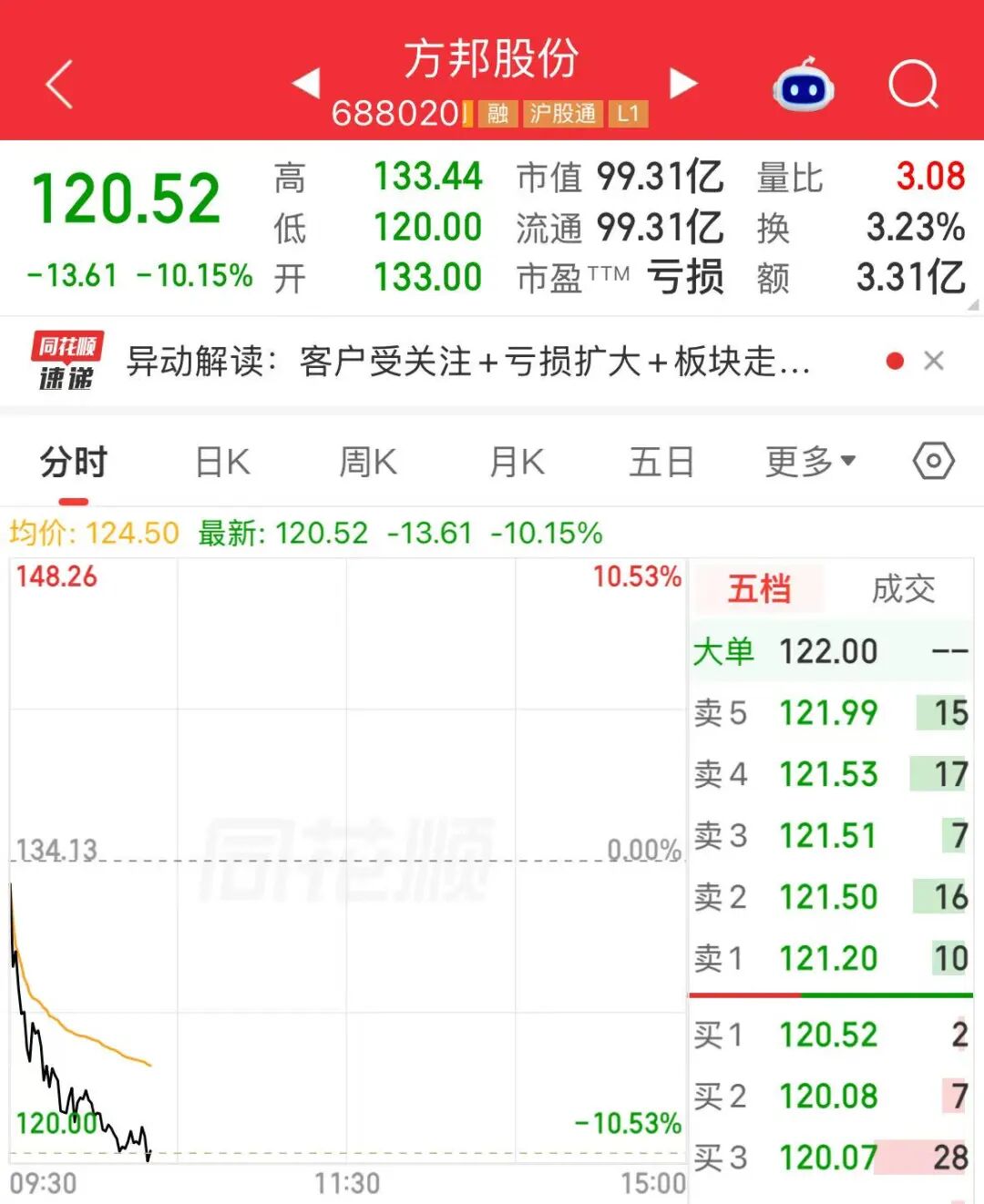Expand the quote details corner arrow
The width and height of the screenshot is (984, 1204).
pos(972,305)
